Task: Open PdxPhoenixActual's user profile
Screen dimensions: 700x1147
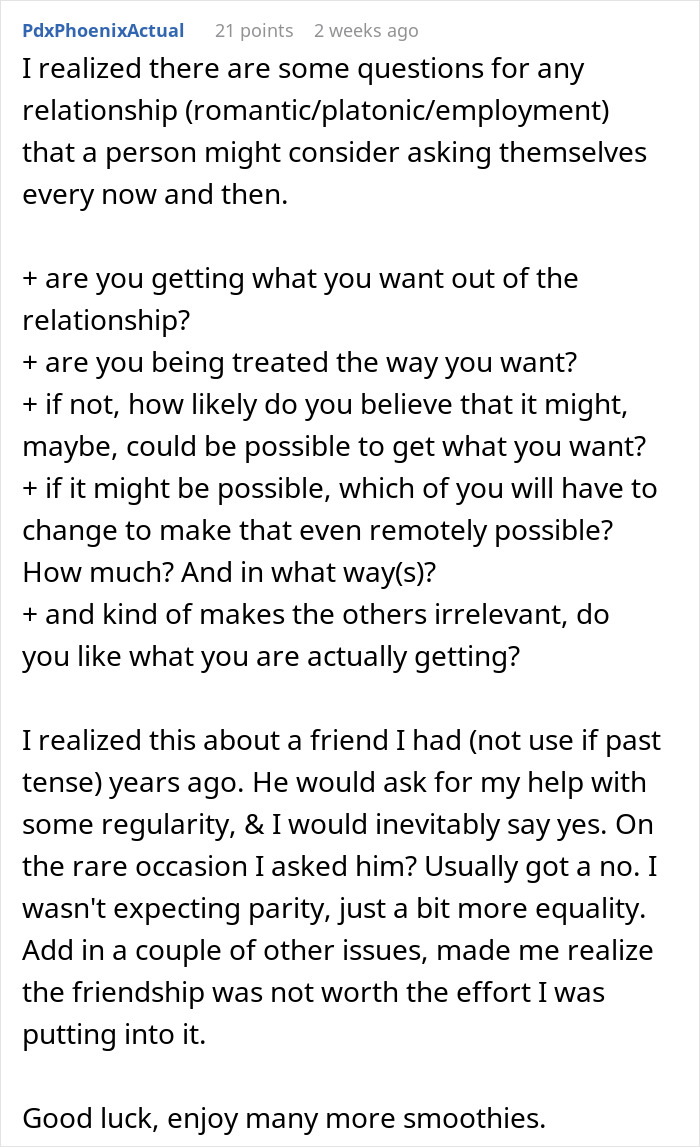Action: coord(103,30)
